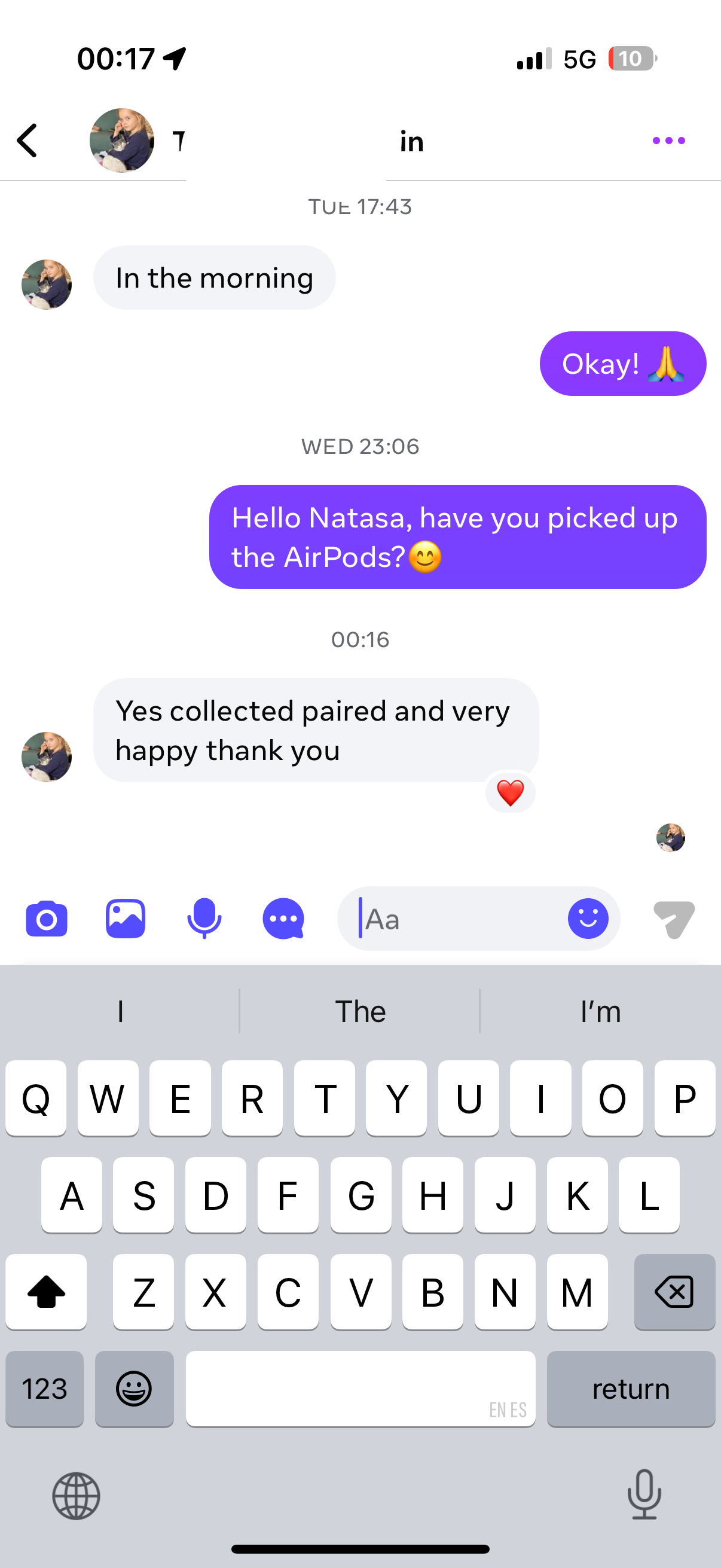721x1568 pixels.
Task: Tap the globe key to change language
Action: coord(76,1496)
